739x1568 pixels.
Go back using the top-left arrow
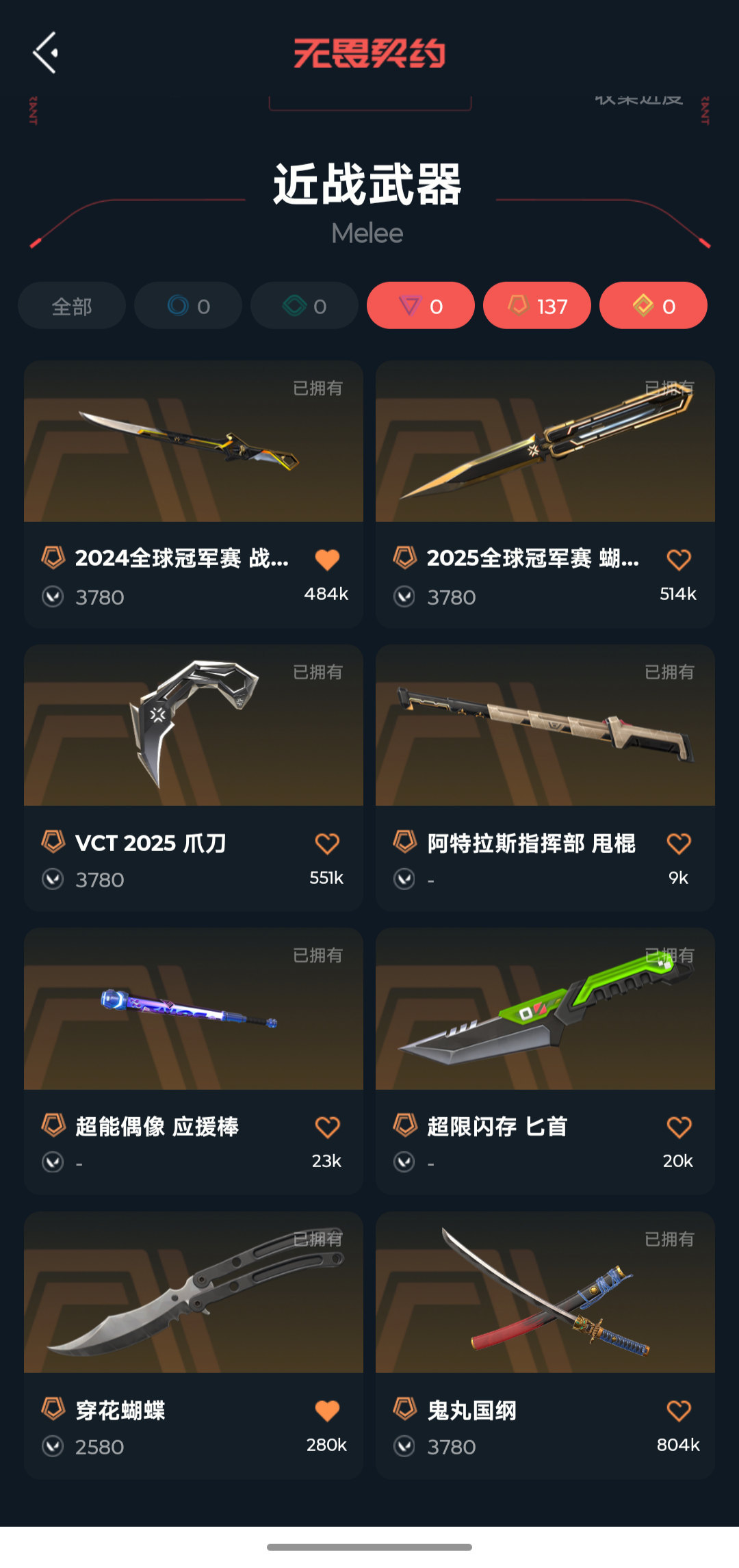(45, 53)
